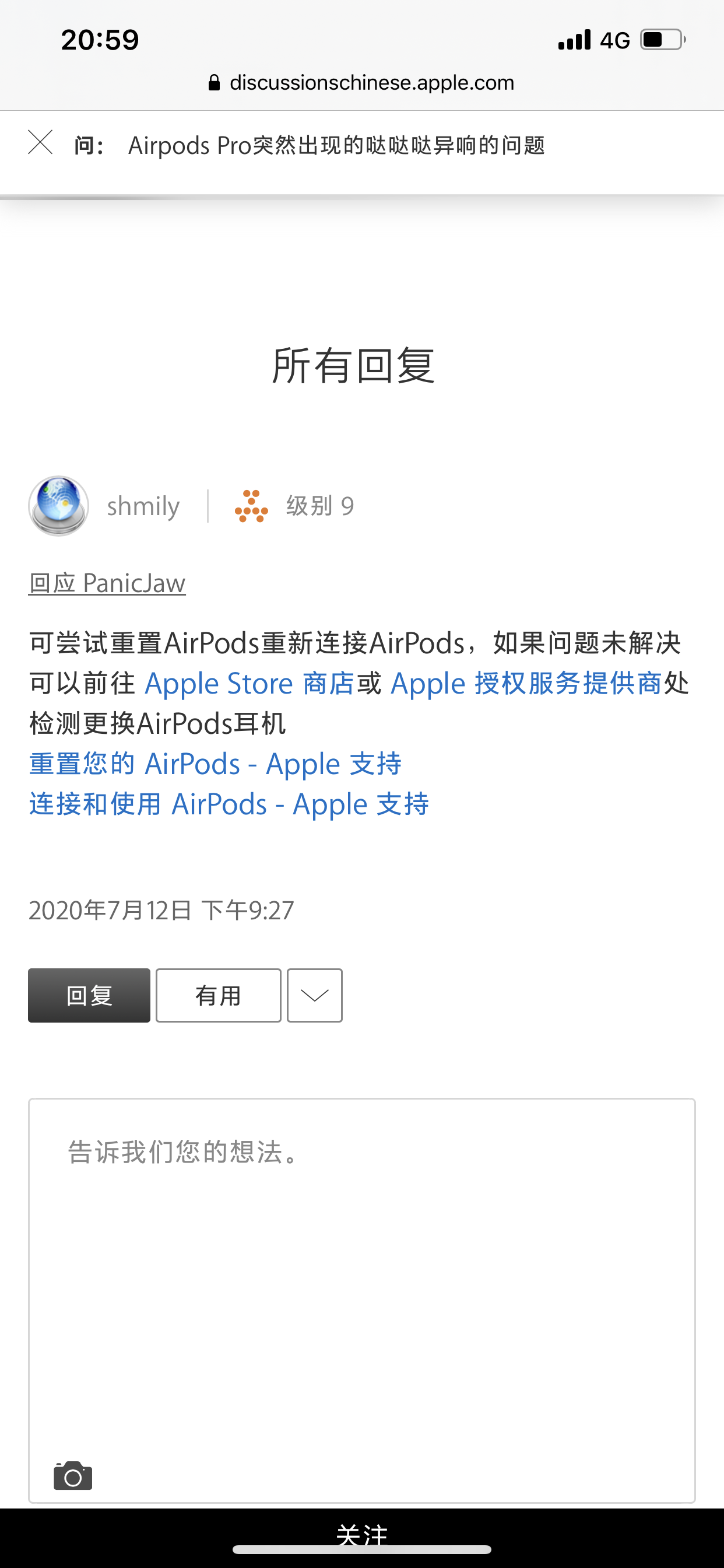
Task: Open 连接和使用 AirPods support article
Action: click(x=229, y=804)
